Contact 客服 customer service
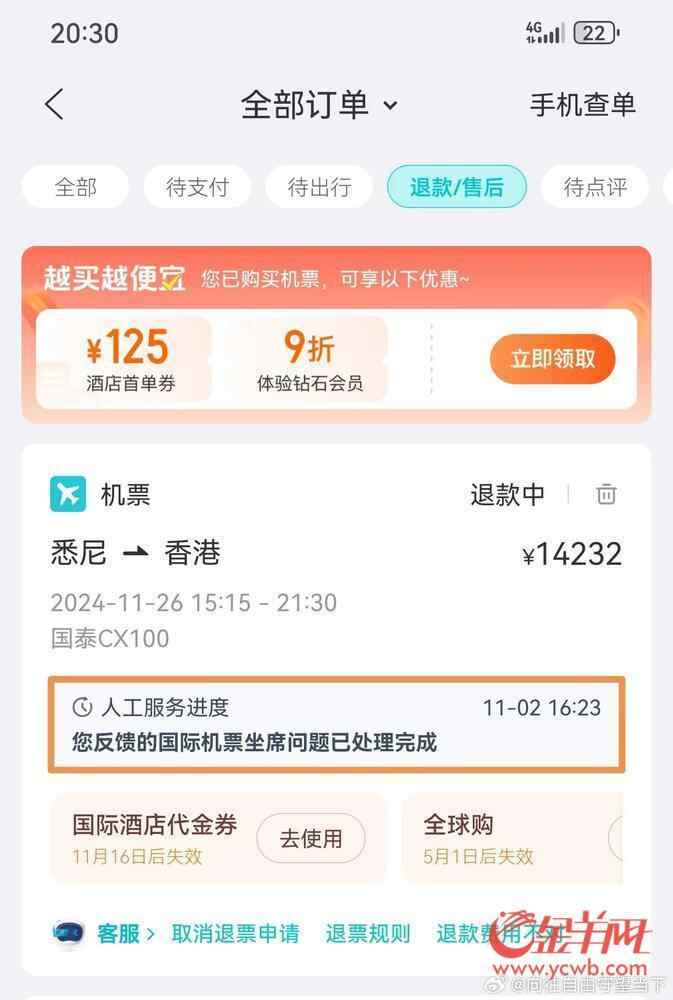Image resolution: width=673 pixels, height=1000 pixels. point(118,934)
